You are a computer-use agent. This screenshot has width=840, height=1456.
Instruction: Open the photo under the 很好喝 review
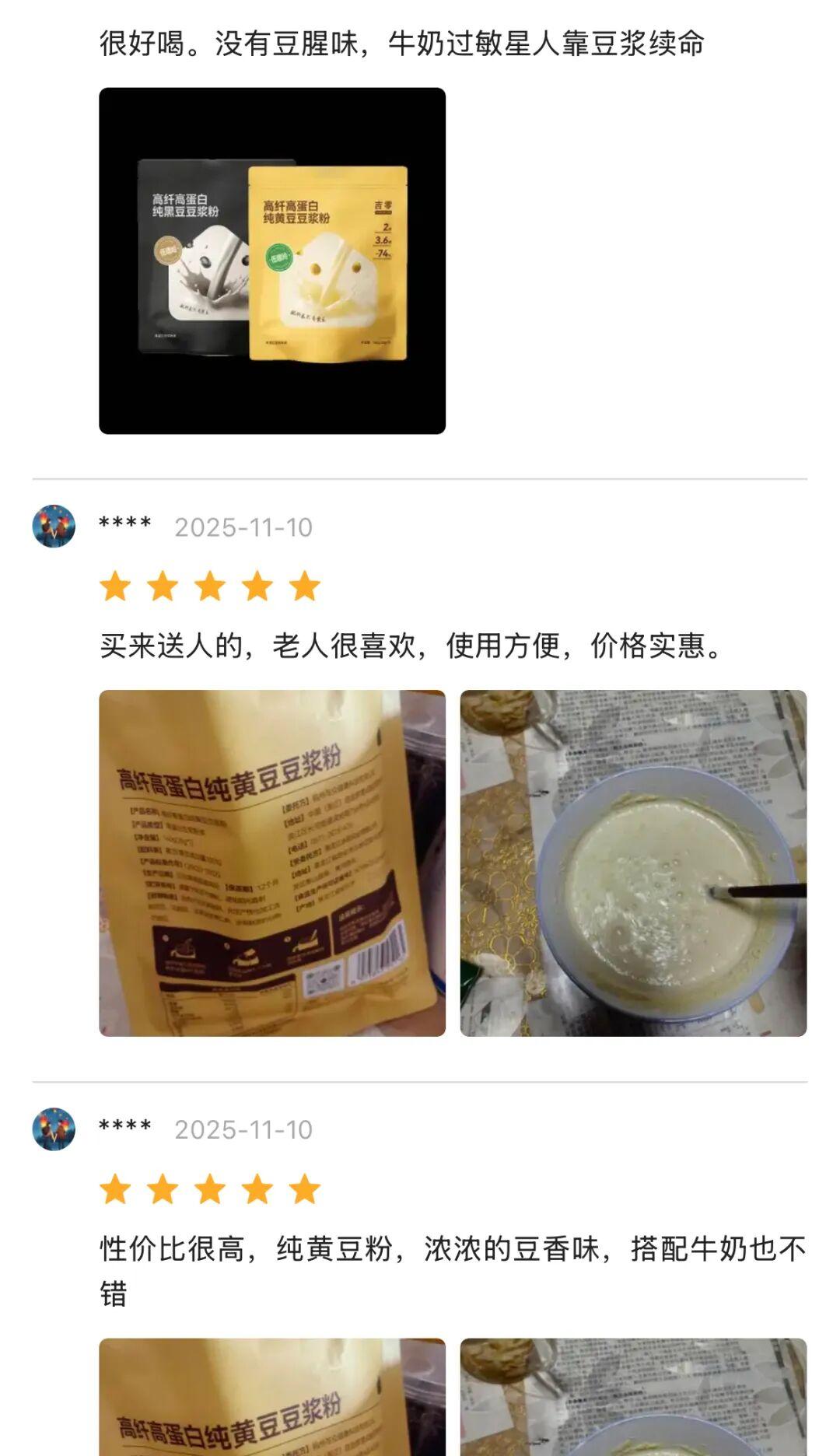click(x=272, y=261)
